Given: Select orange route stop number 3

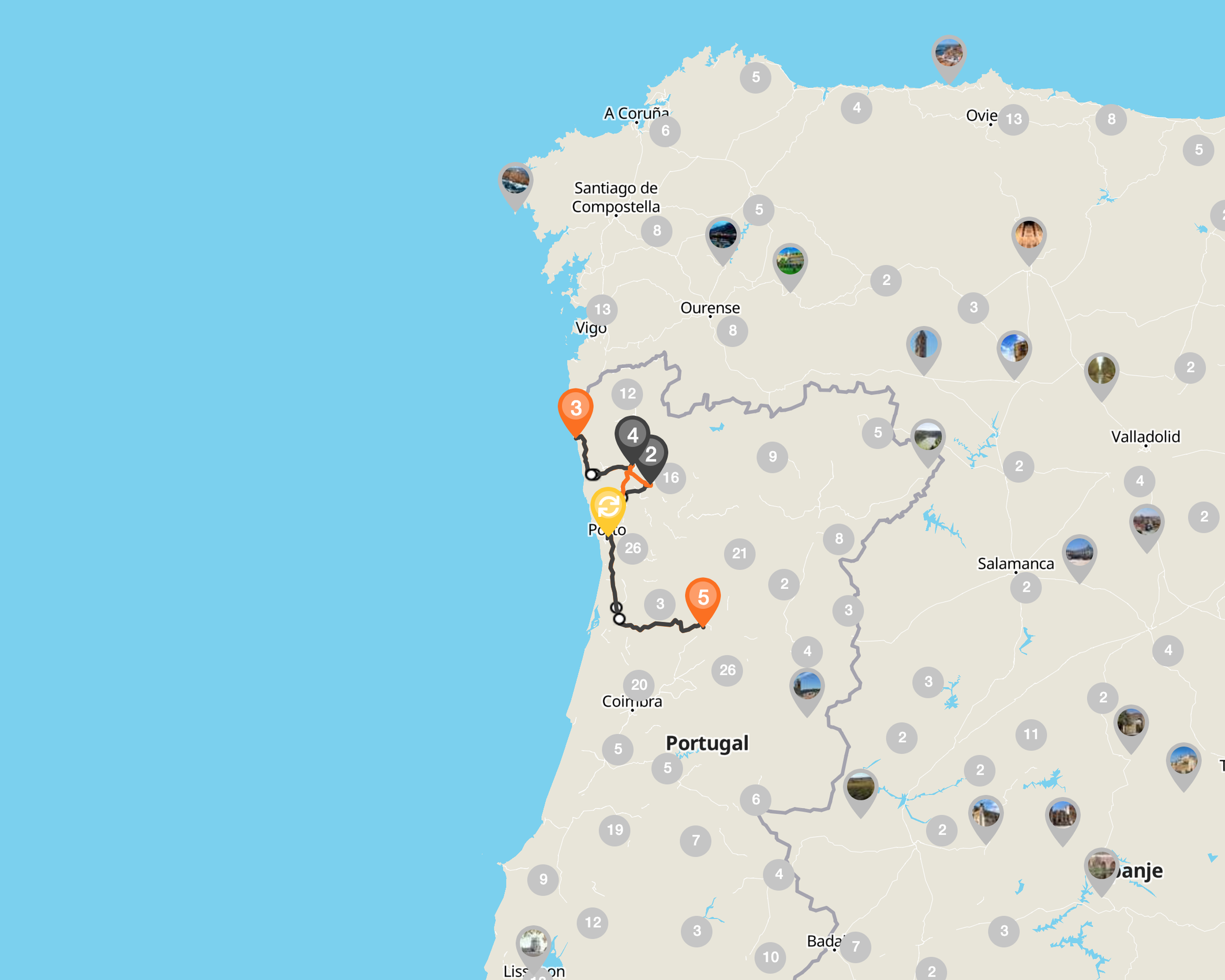Looking at the screenshot, I should point(575,408).
